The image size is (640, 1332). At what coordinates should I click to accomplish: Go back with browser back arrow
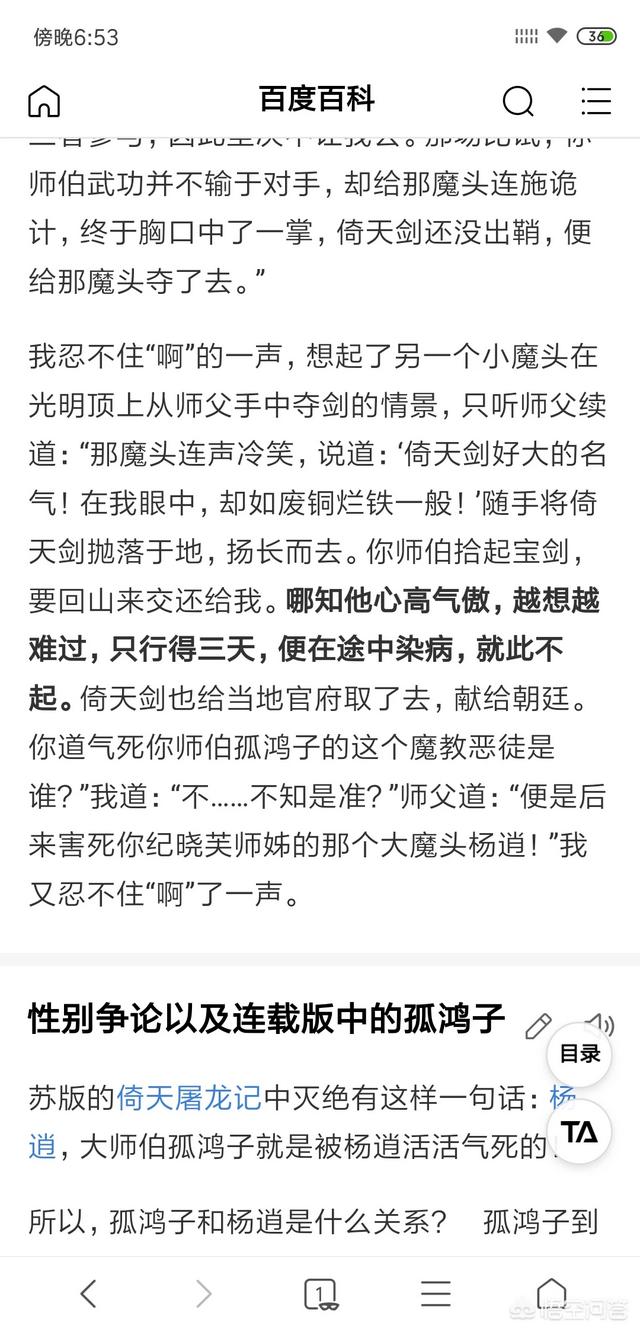click(88, 1294)
